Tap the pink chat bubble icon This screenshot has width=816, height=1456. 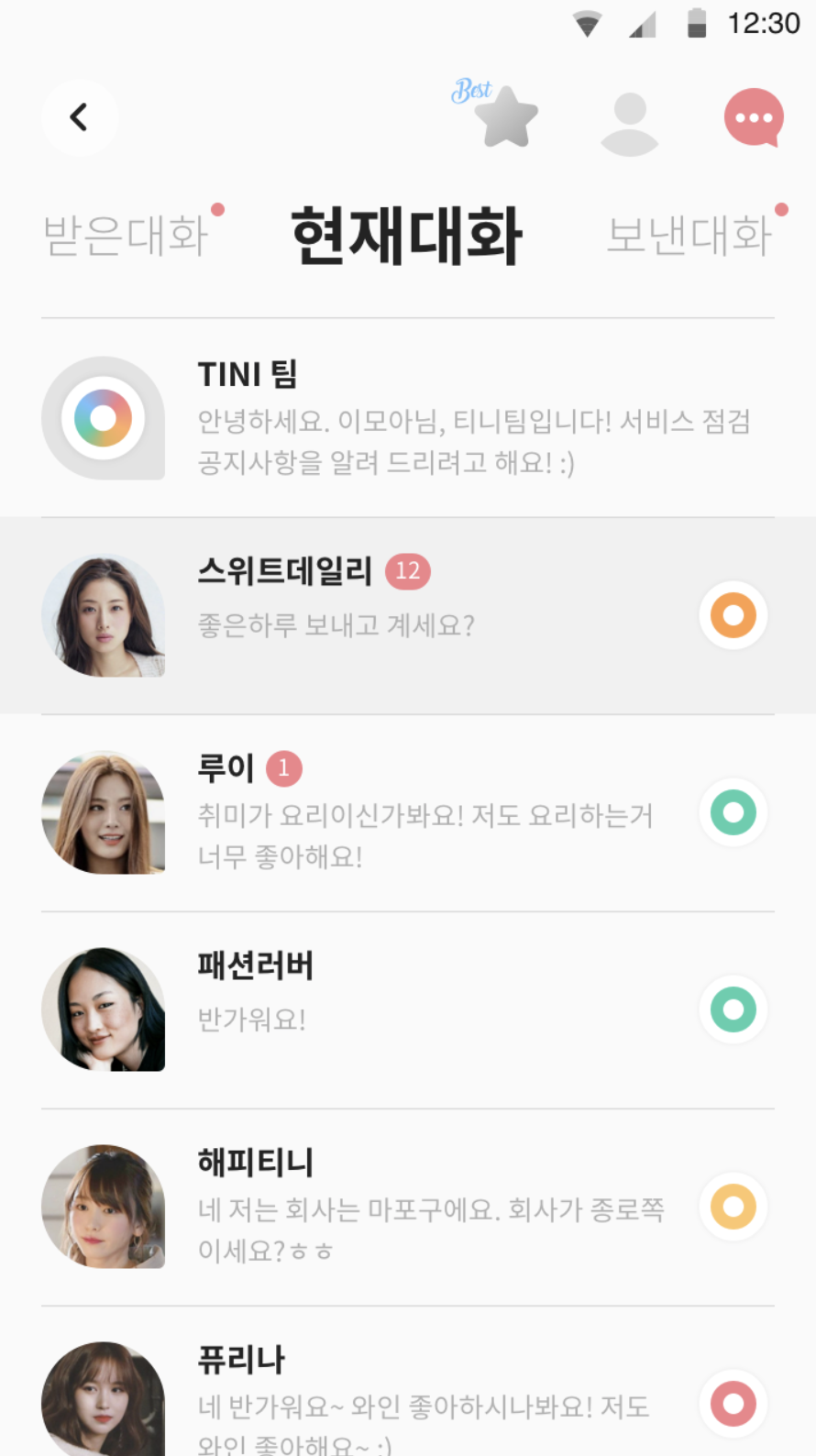click(x=754, y=117)
